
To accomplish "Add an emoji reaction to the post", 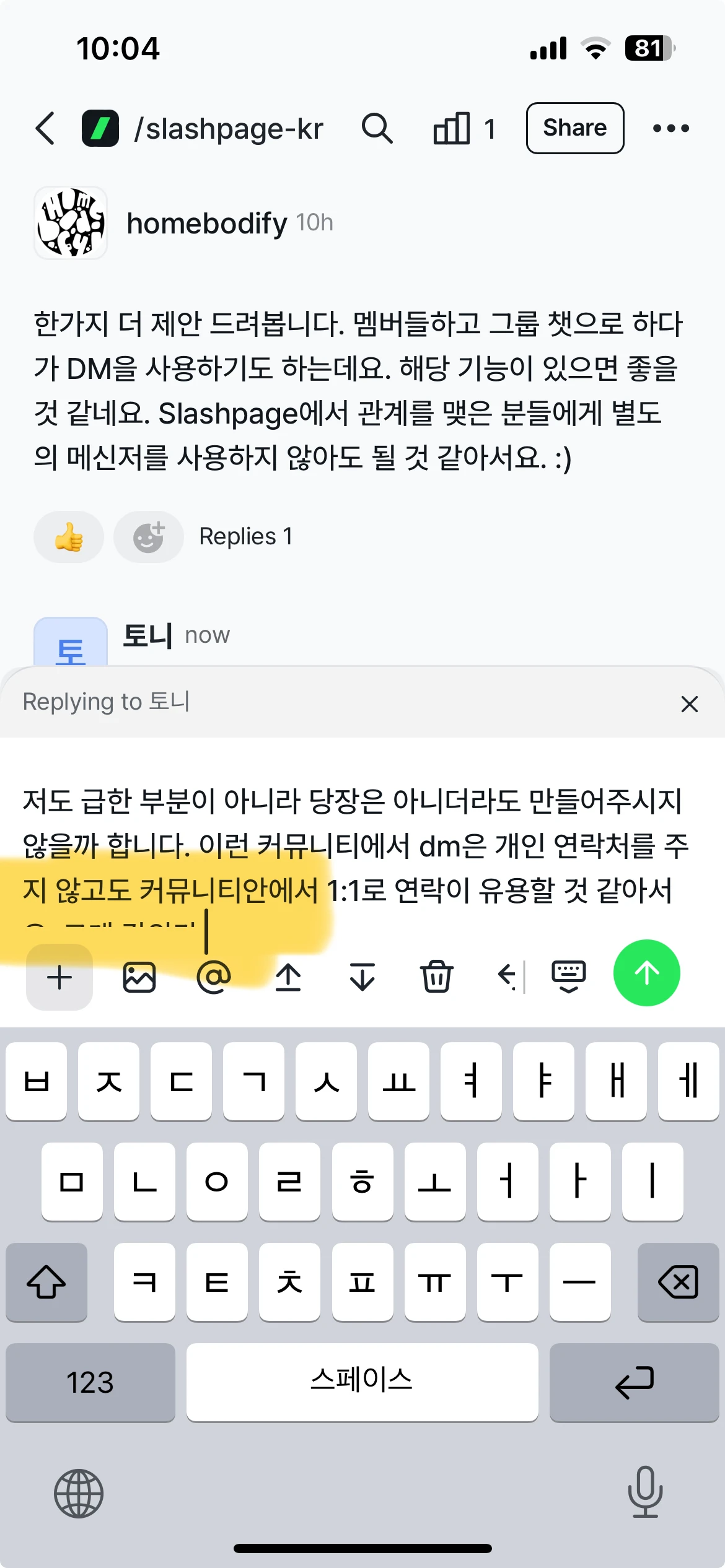I will tap(149, 537).
